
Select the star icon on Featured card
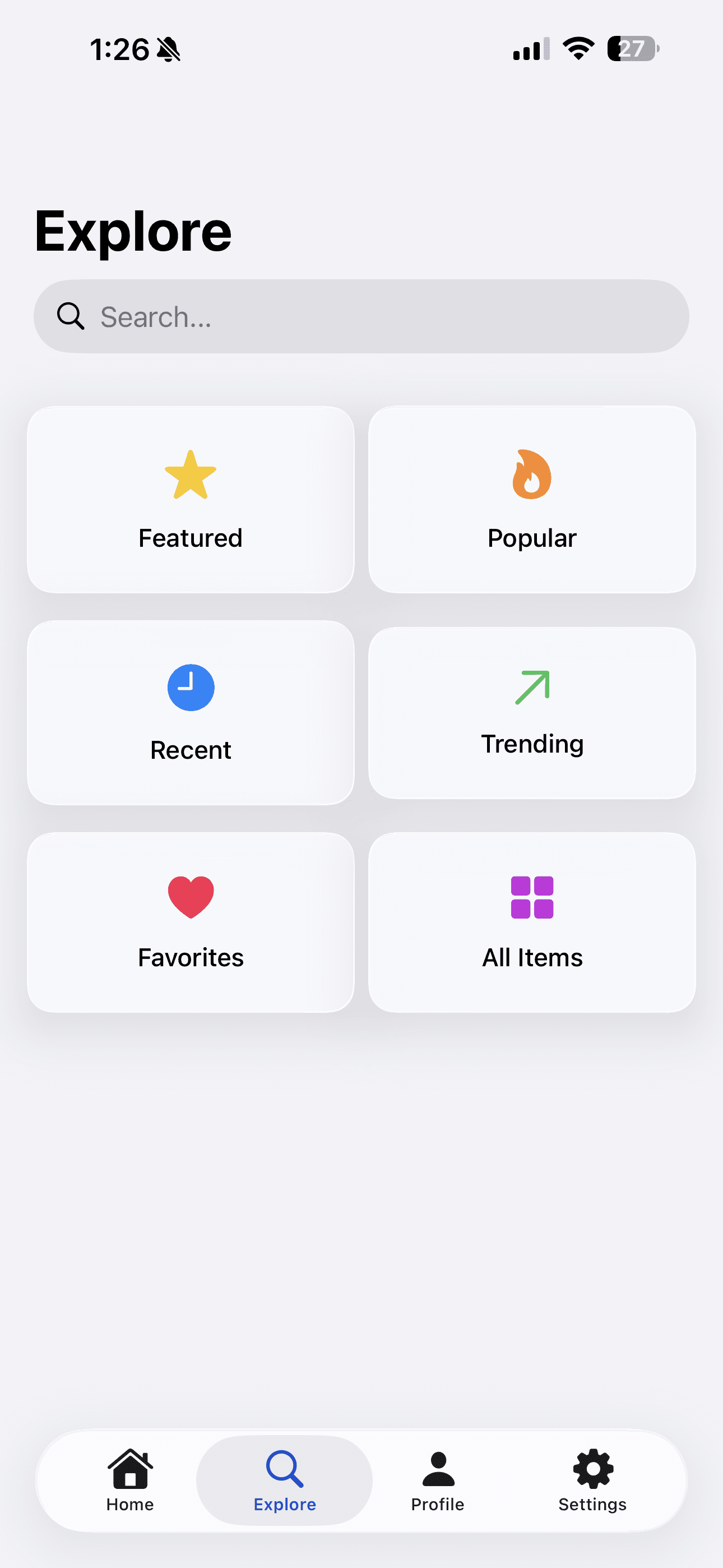[x=190, y=477]
